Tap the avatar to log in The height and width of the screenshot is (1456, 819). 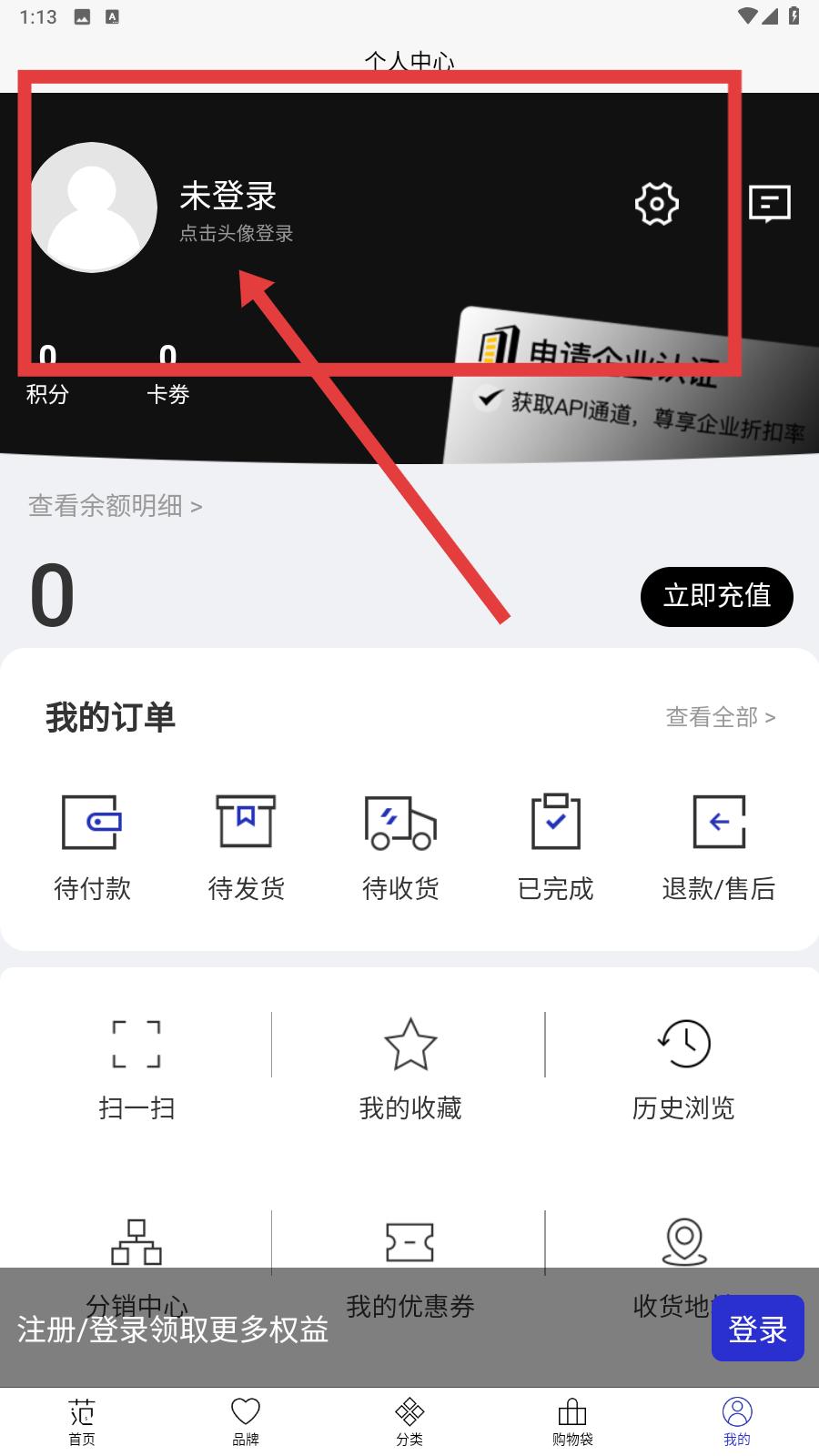pyautogui.click(x=93, y=207)
